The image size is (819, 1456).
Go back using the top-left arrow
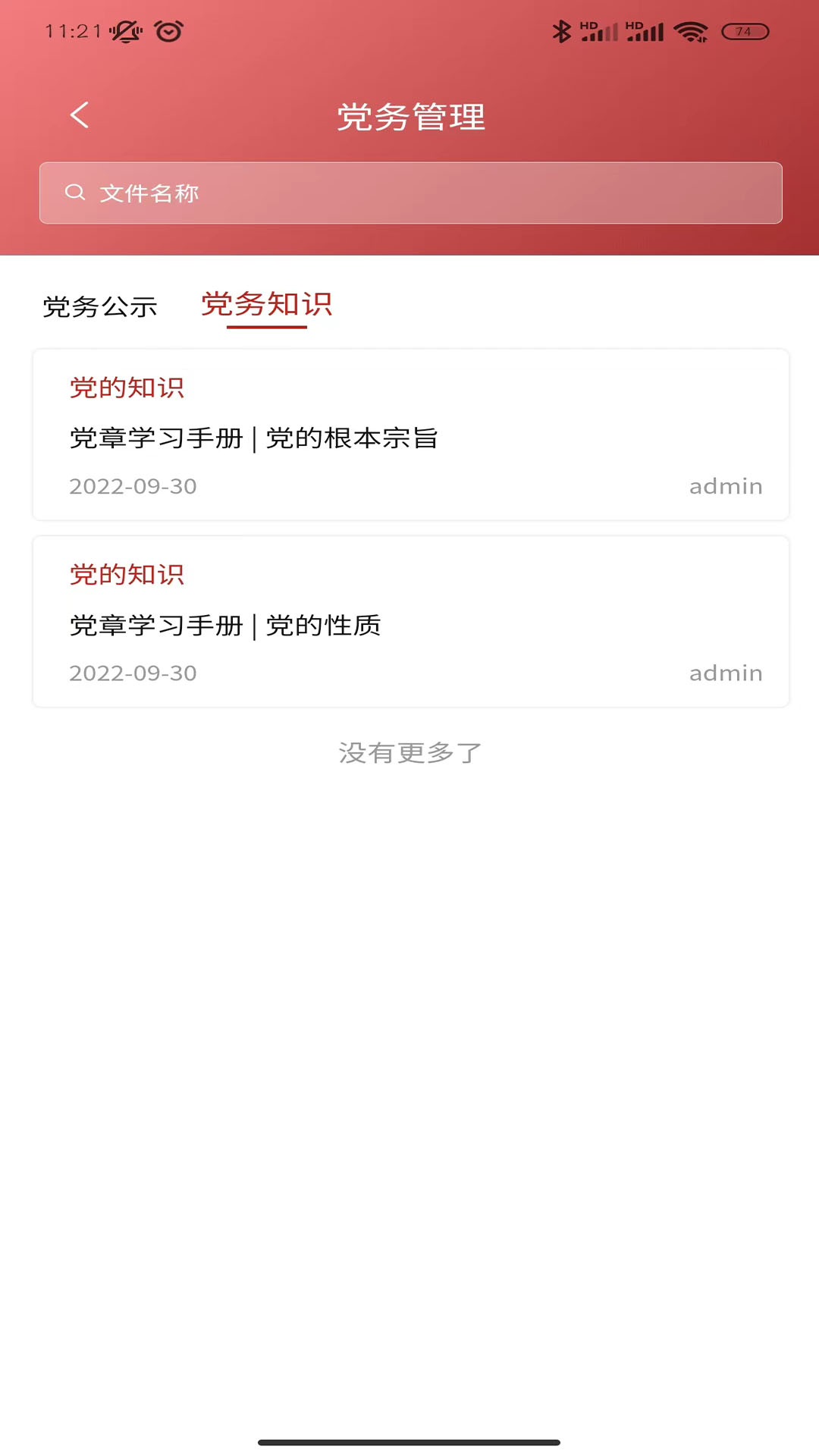point(80,115)
